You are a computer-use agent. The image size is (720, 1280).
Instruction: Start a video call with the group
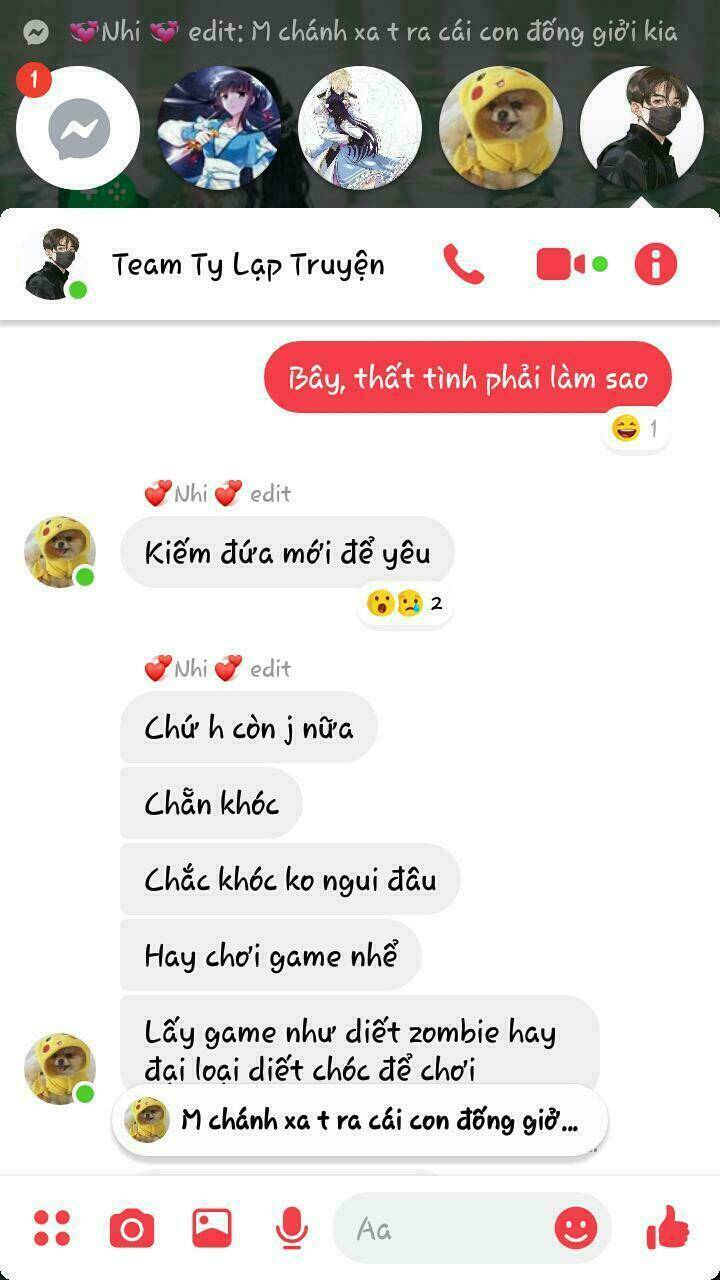561,265
